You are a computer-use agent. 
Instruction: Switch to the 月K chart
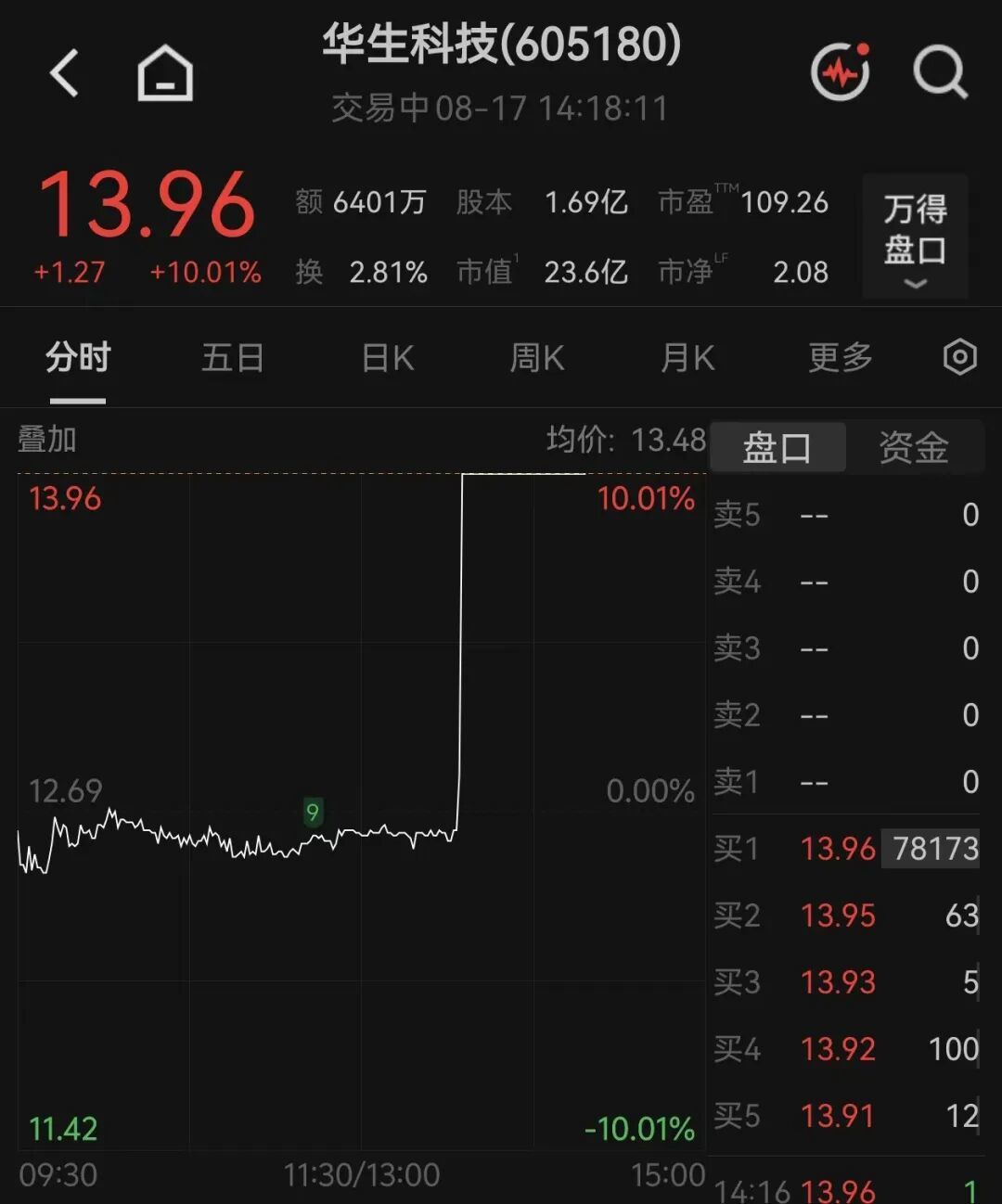pos(687,358)
